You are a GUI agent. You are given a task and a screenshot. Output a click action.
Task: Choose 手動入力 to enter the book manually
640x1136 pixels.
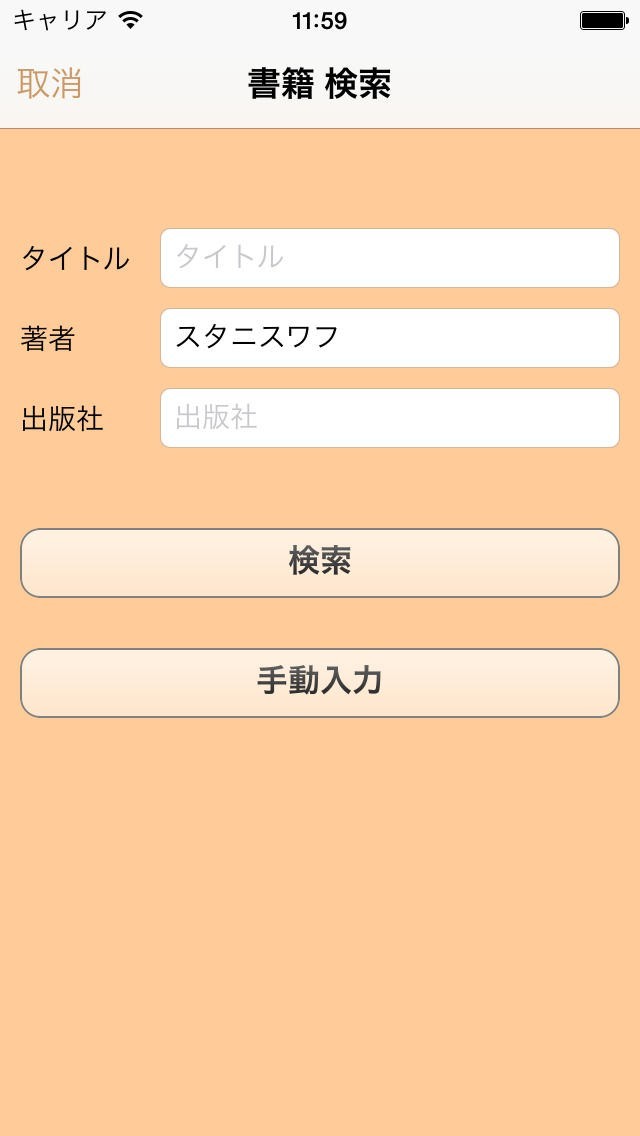point(320,683)
